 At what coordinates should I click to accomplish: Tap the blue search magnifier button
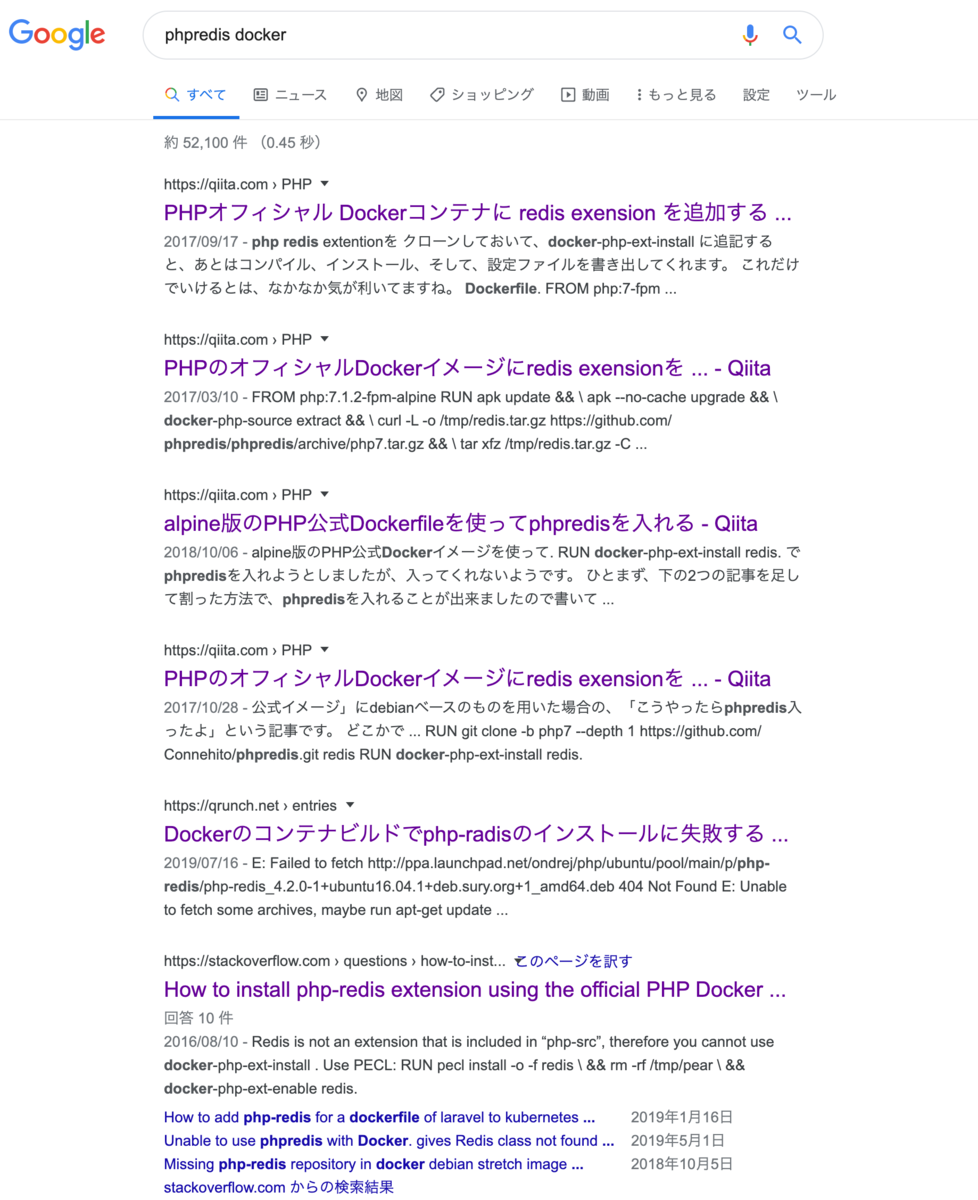792,35
